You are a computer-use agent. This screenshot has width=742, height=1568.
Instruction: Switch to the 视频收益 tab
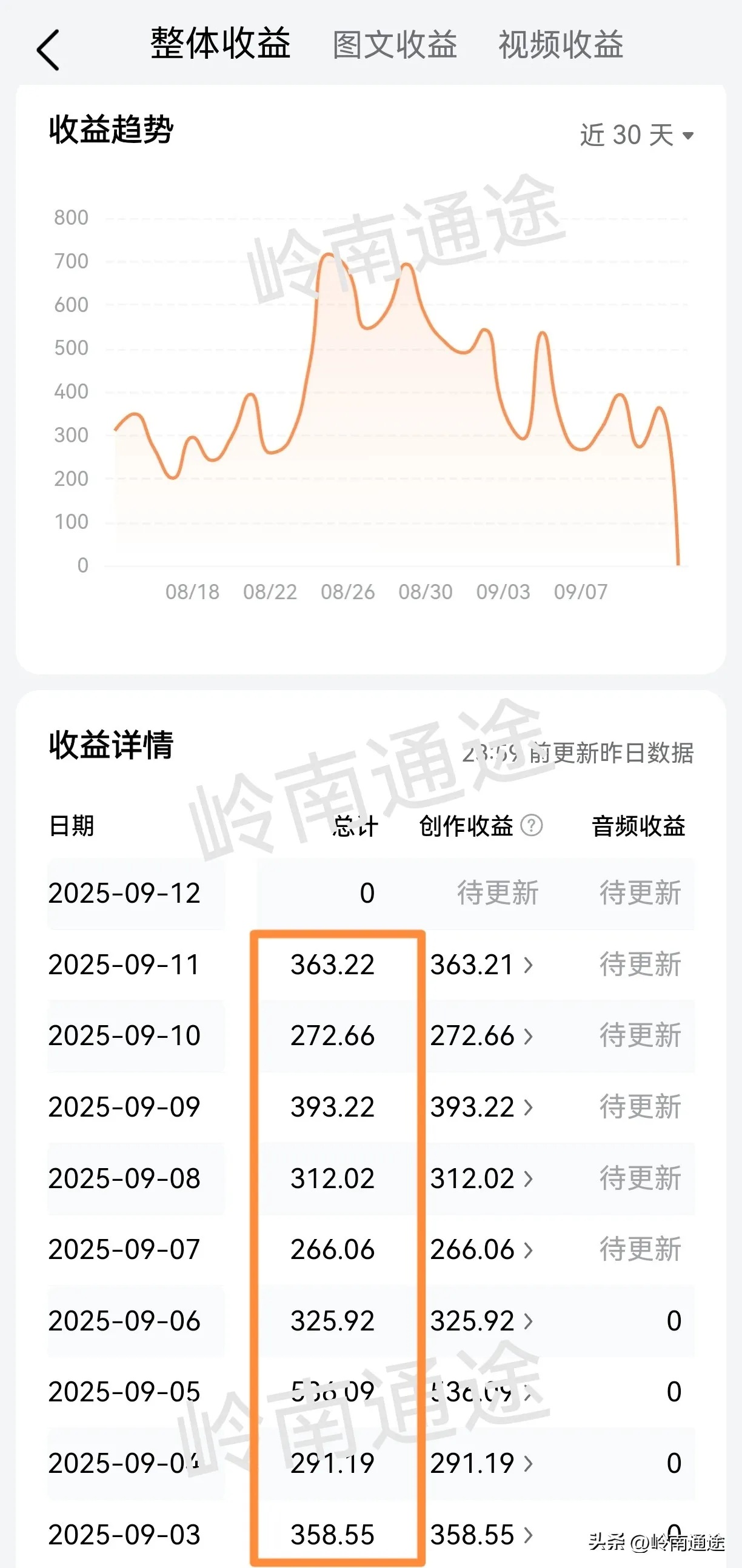click(561, 45)
